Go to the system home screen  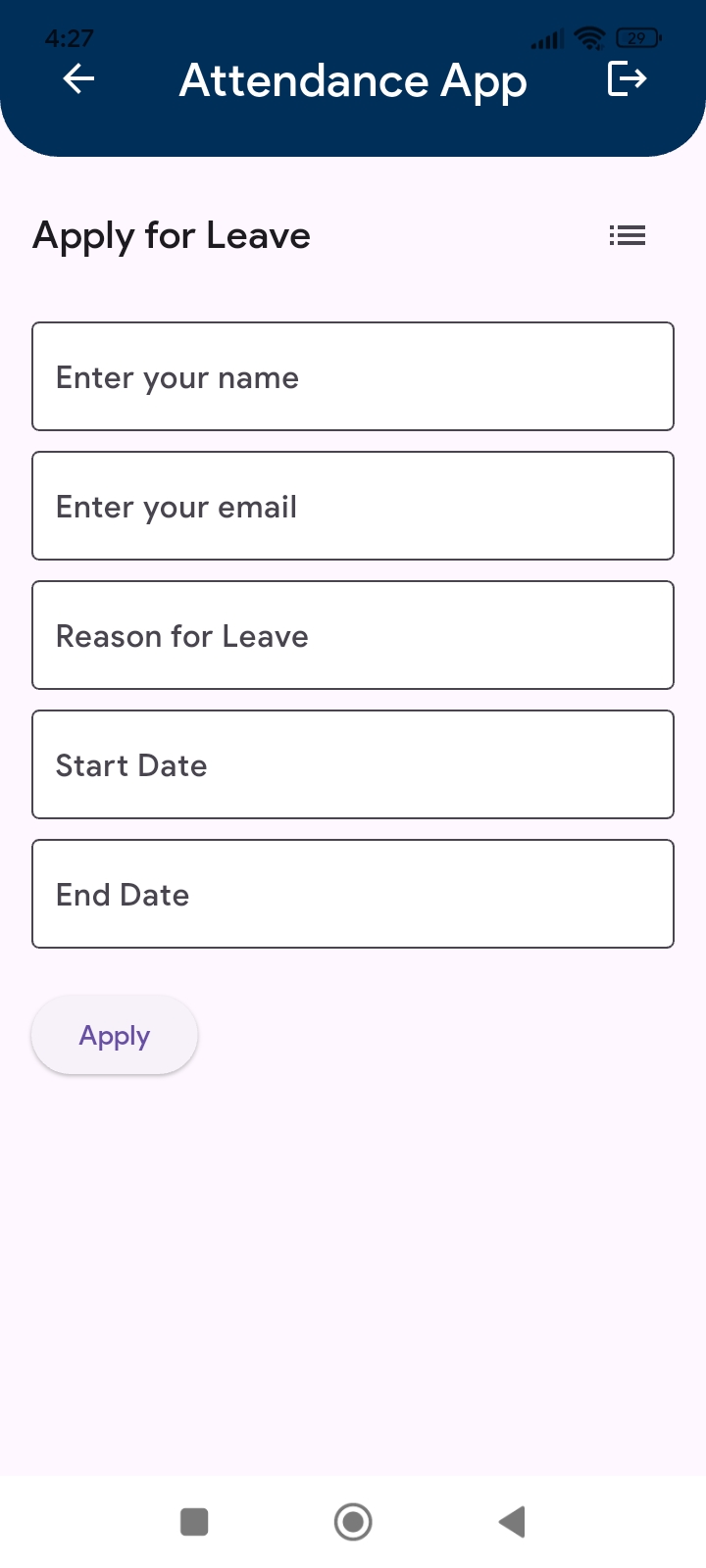tap(353, 1522)
